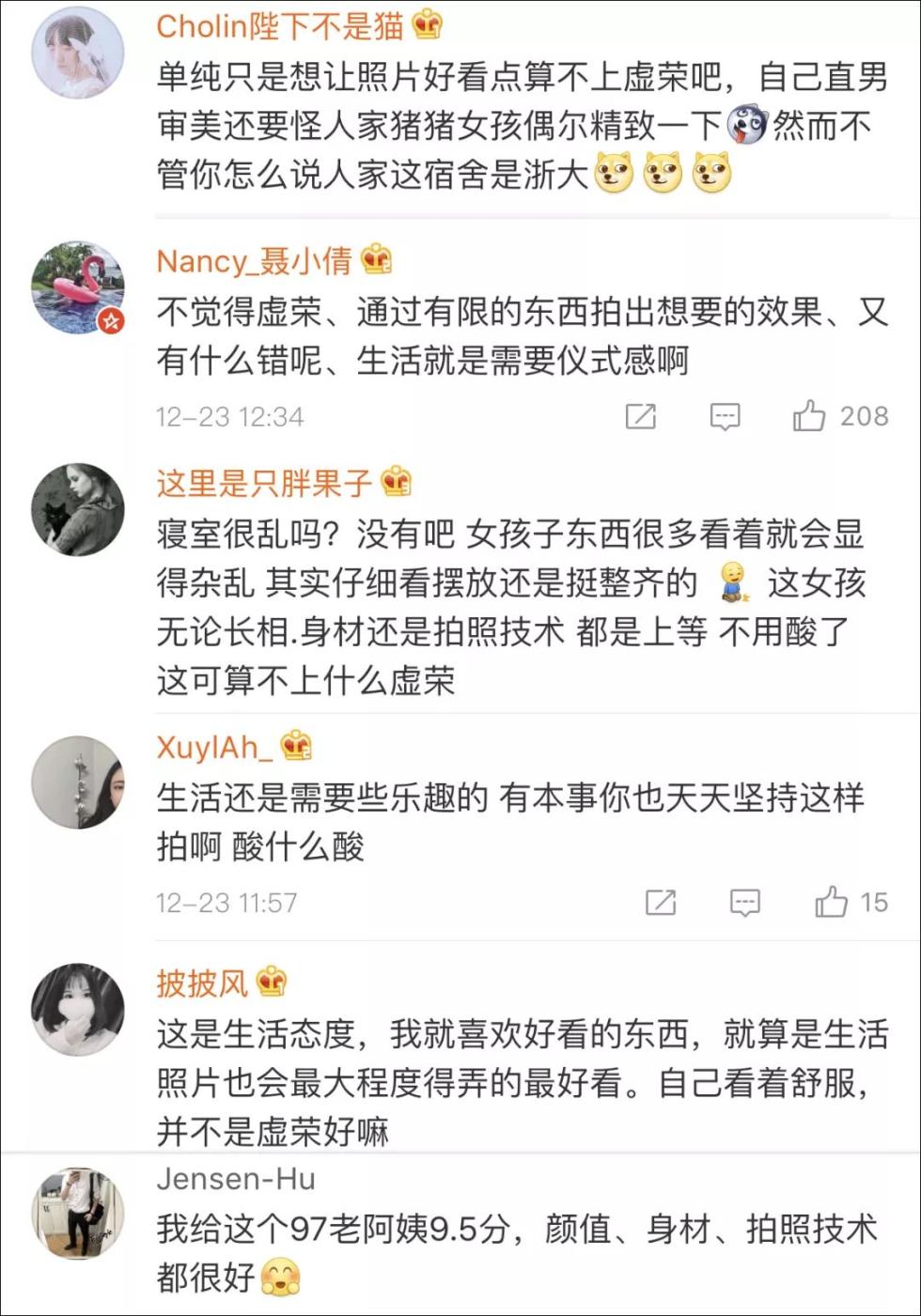Viewport: 921px width, 1316px height.
Task: Repost XuylAh_'s comment
Action: click(x=661, y=903)
